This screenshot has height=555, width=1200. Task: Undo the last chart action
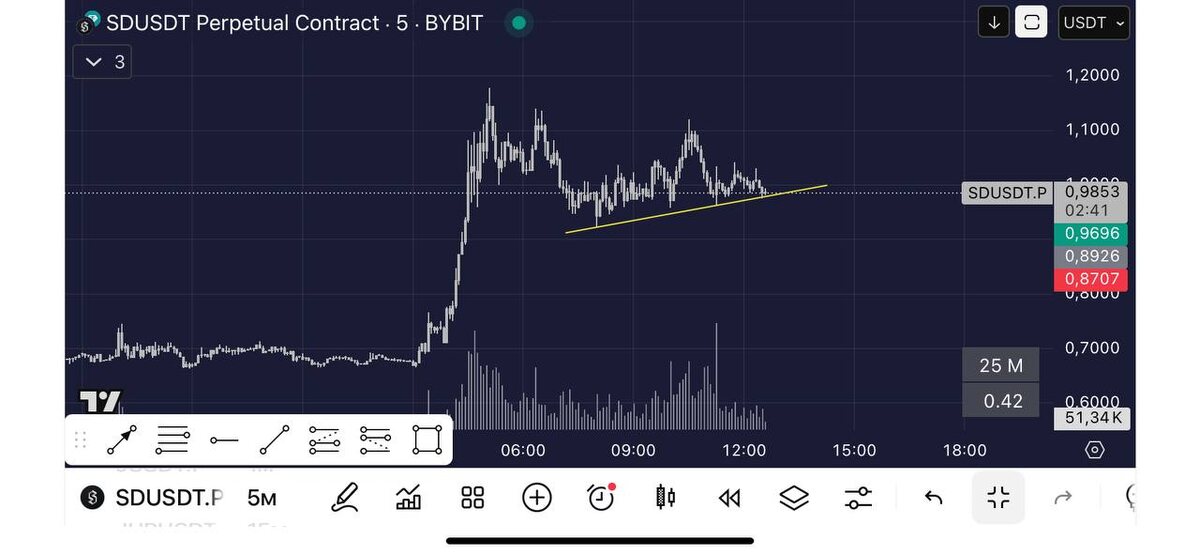[x=933, y=497]
